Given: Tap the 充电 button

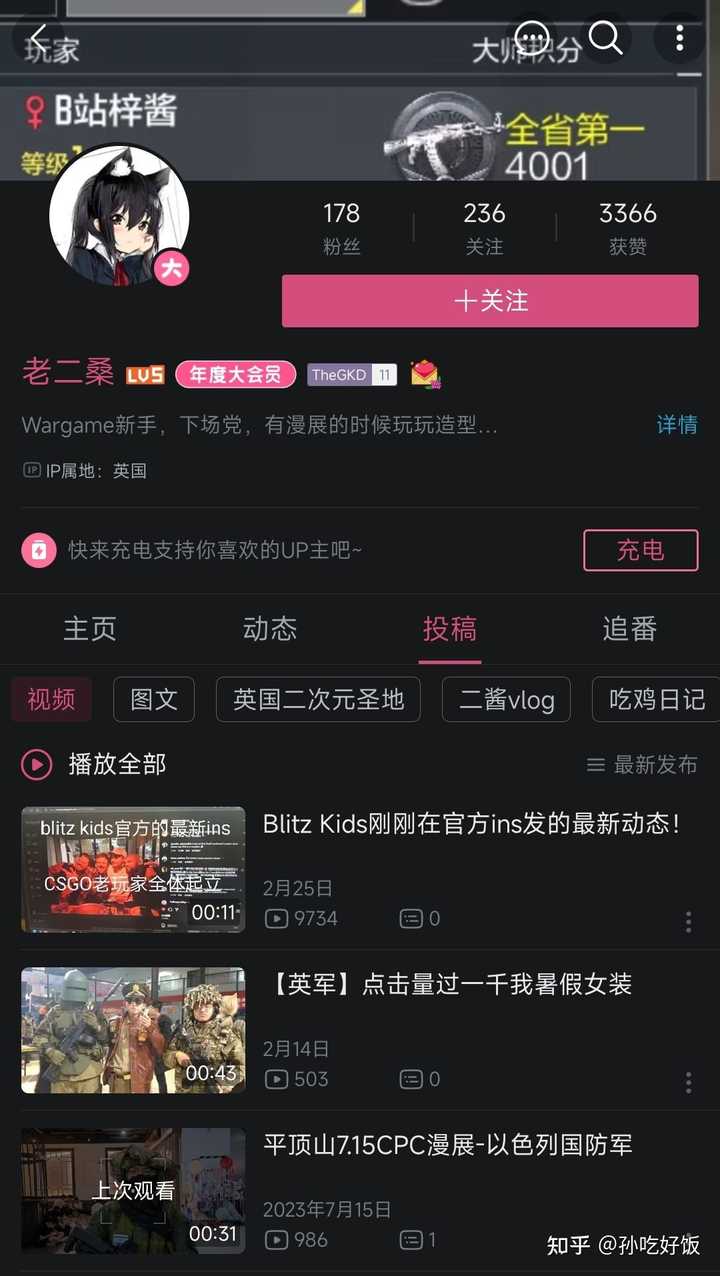Looking at the screenshot, I should (640, 550).
